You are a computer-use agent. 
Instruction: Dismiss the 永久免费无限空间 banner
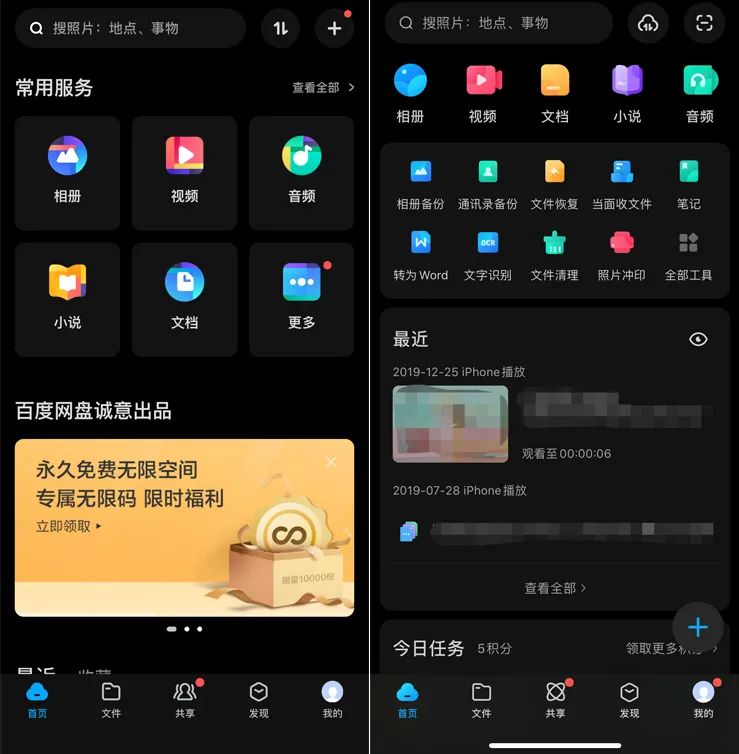pos(331,462)
